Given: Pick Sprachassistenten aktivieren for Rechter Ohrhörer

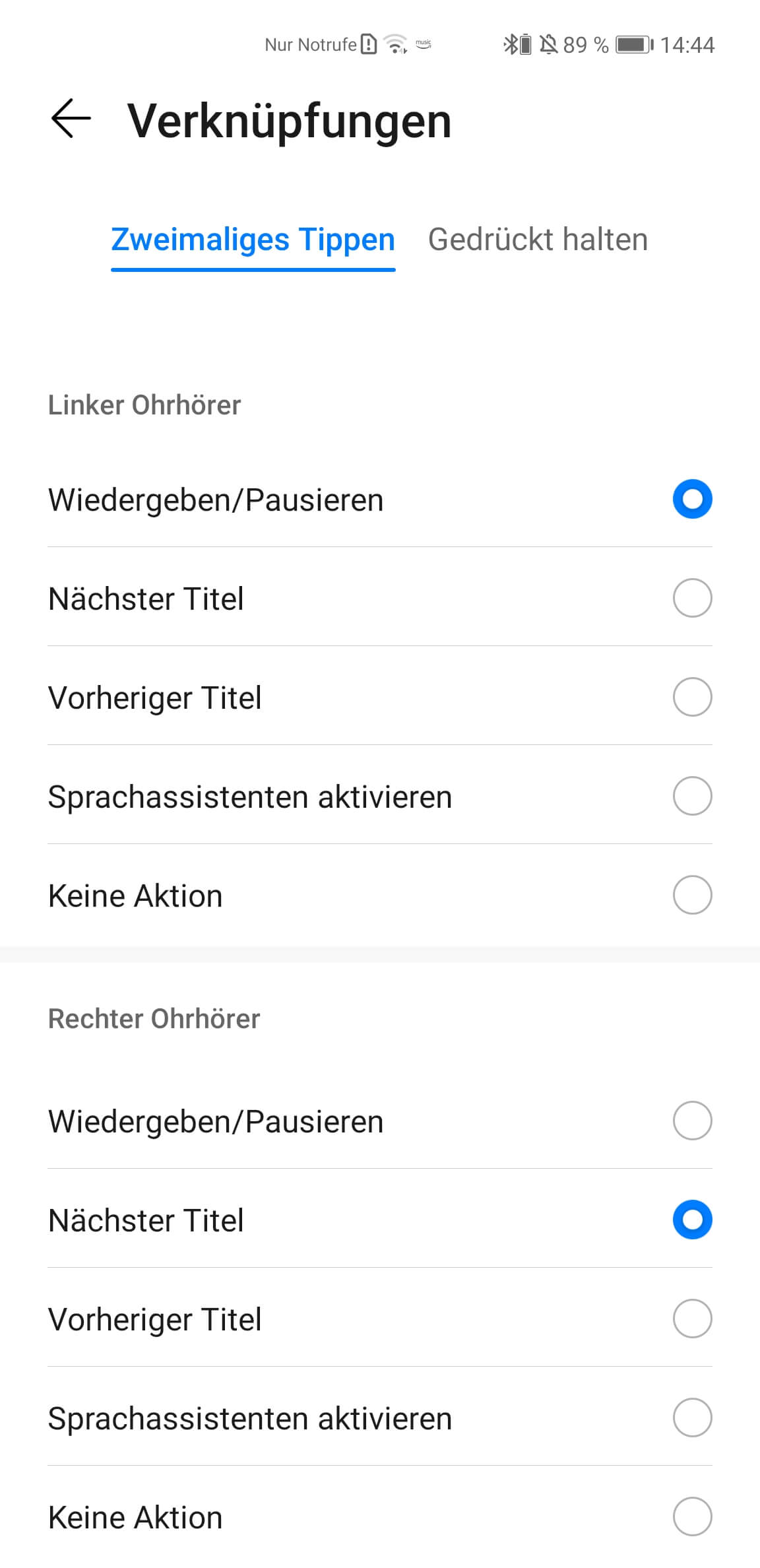Looking at the screenshot, I should click(x=691, y=1418).
